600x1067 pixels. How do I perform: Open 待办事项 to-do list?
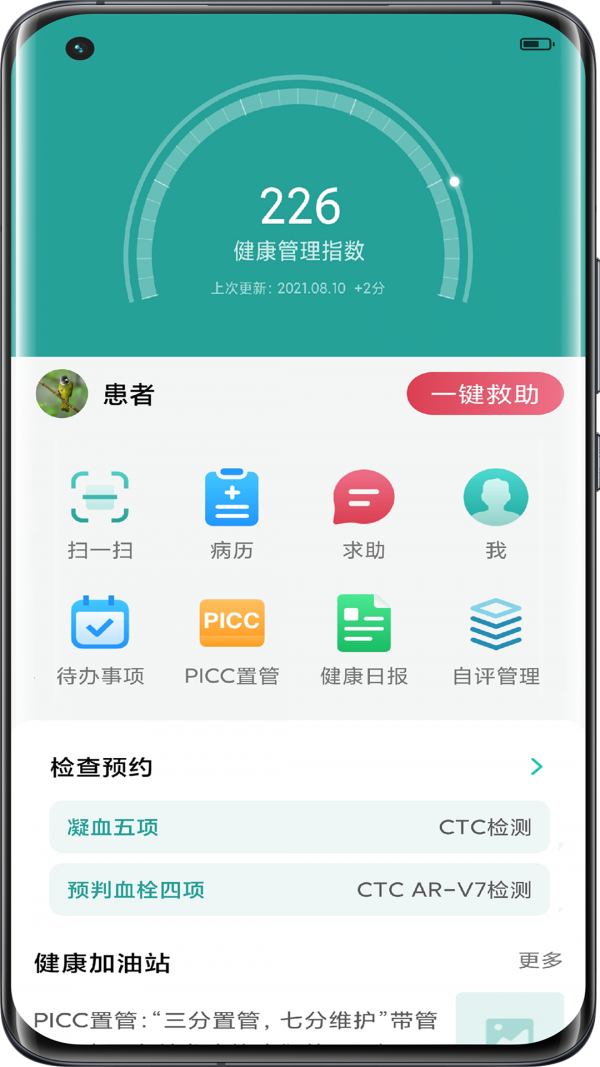100,641
